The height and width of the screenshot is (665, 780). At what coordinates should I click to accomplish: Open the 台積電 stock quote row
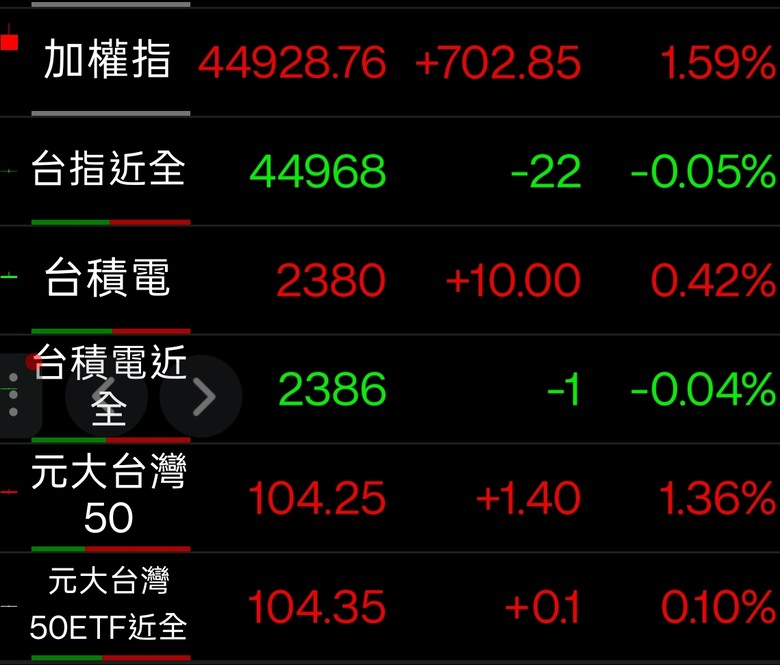point(390,280)
